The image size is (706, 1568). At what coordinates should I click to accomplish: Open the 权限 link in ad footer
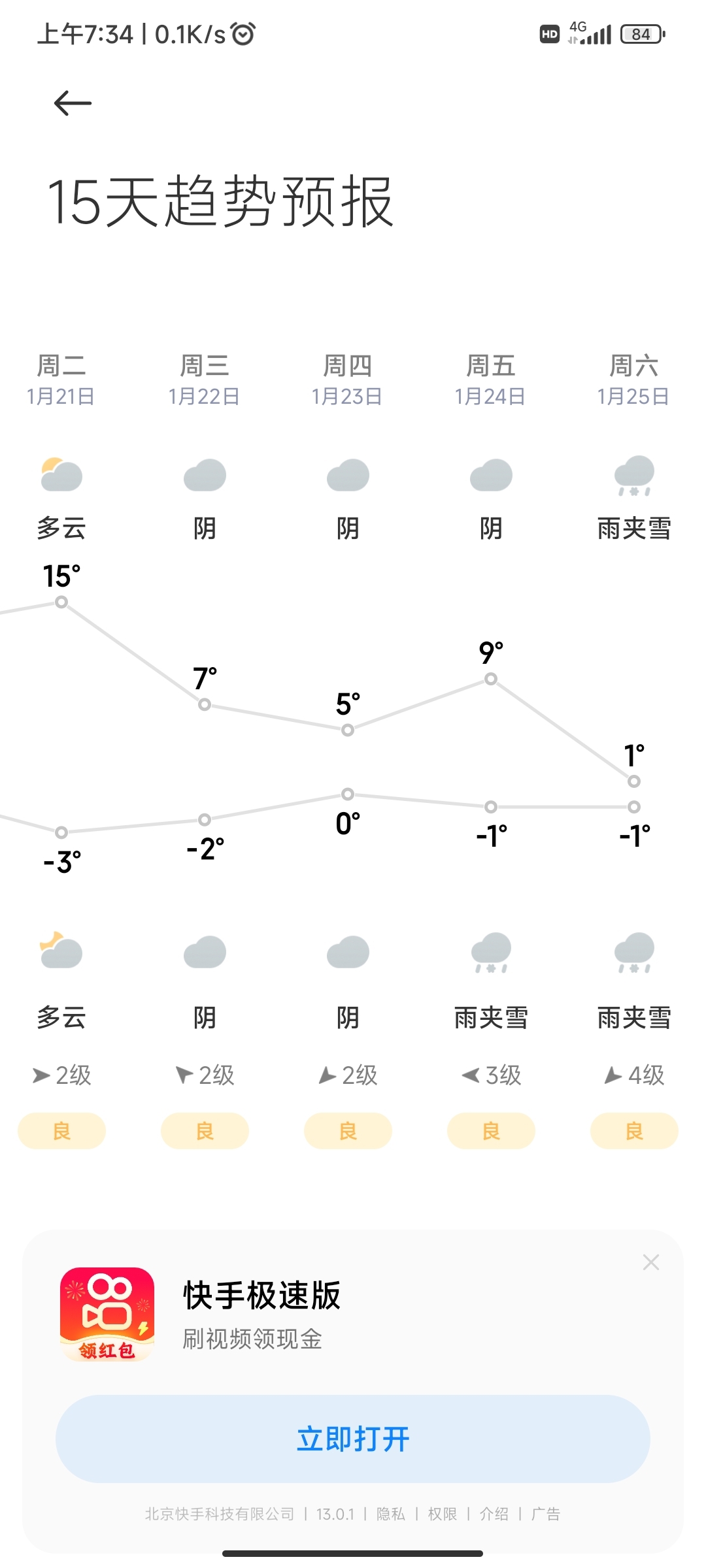coord(443,1514)
